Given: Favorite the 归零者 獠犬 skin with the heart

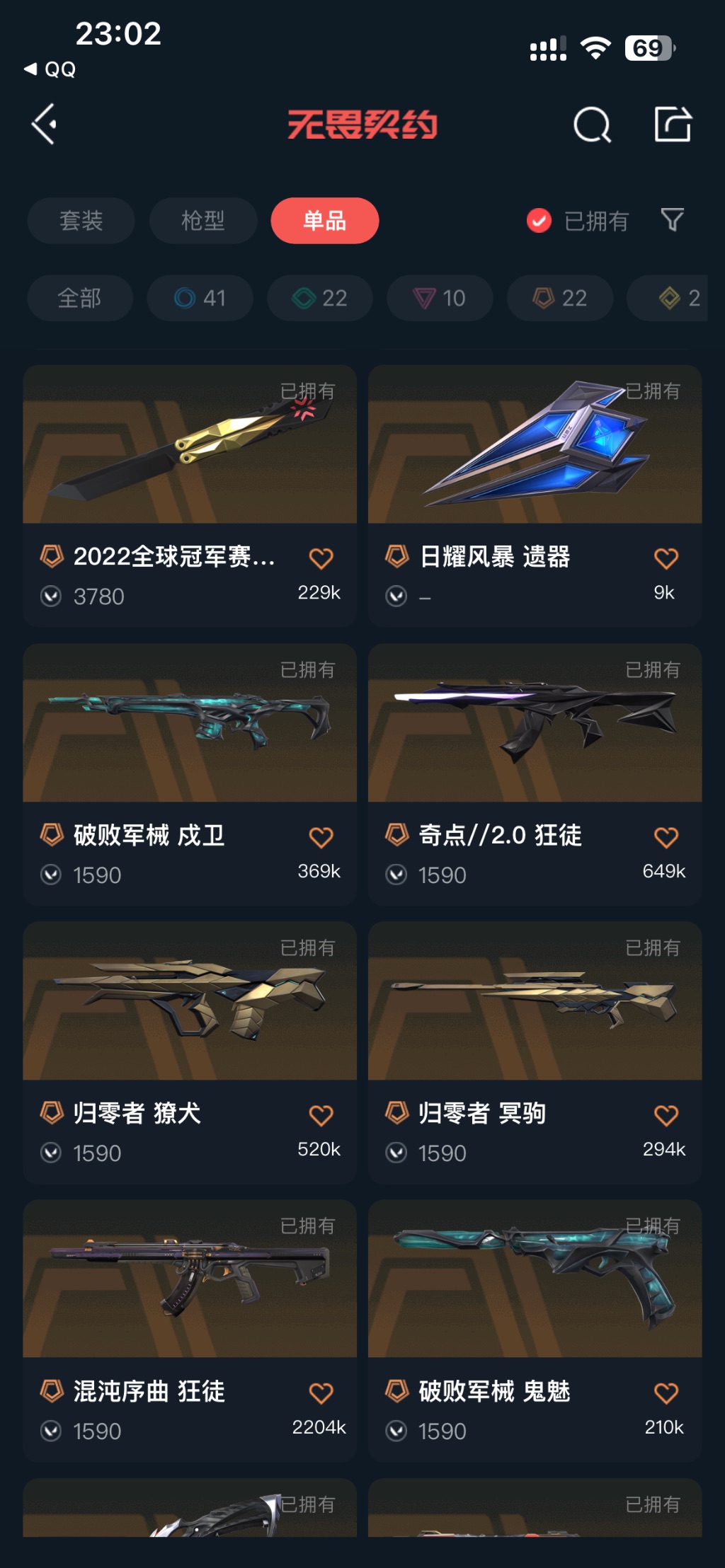Looking at the screenshot, I should click(321, 1115).
